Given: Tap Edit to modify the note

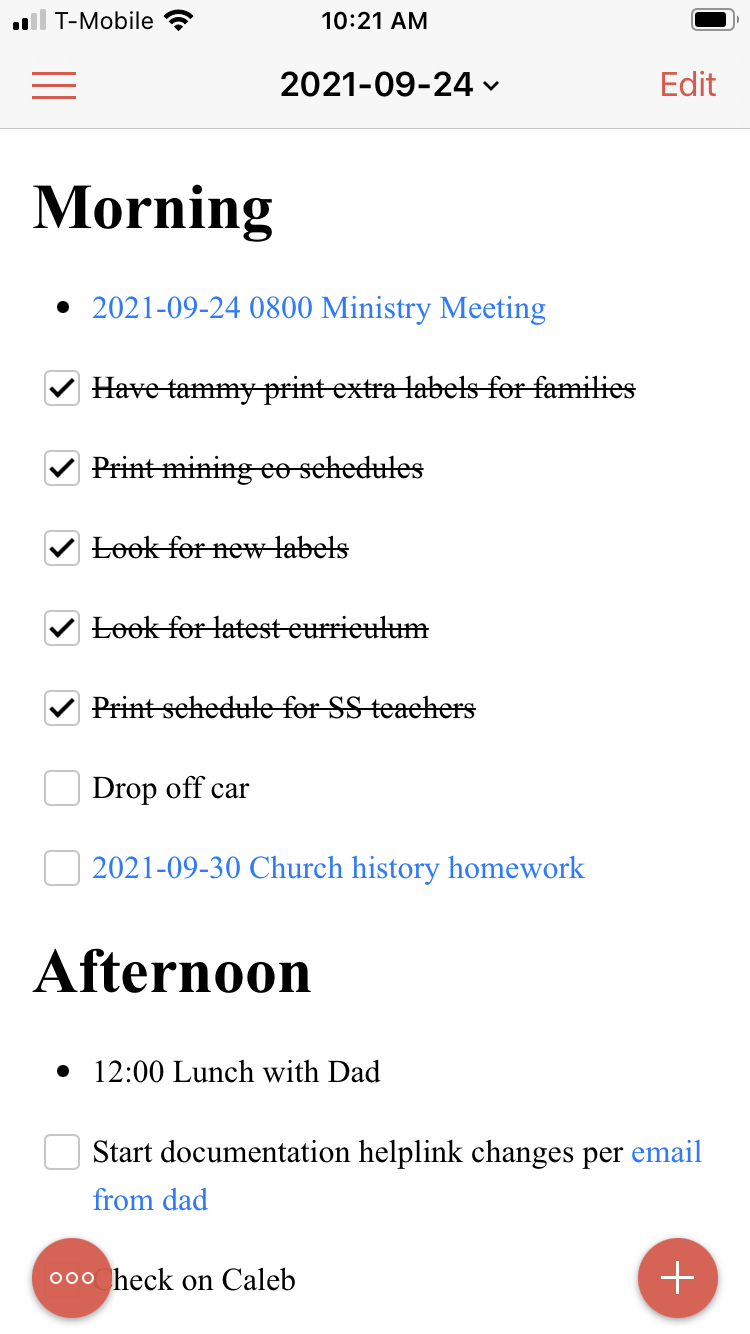Looking at the screenshot, I should coord(688,85).
